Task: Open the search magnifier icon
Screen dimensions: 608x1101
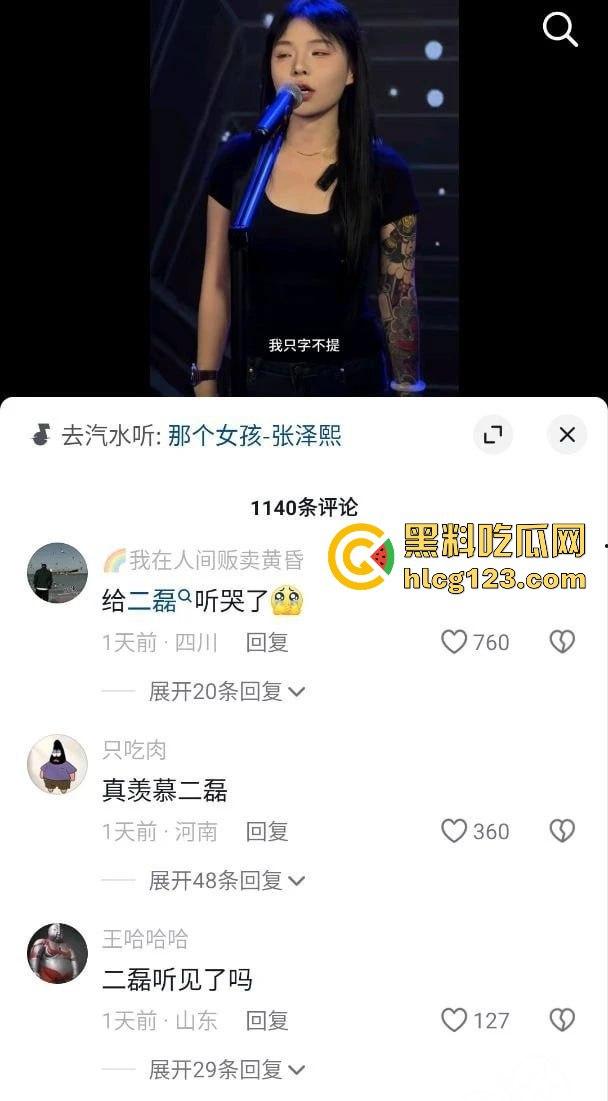Action: pyautogui.click(x=560, y=30)
